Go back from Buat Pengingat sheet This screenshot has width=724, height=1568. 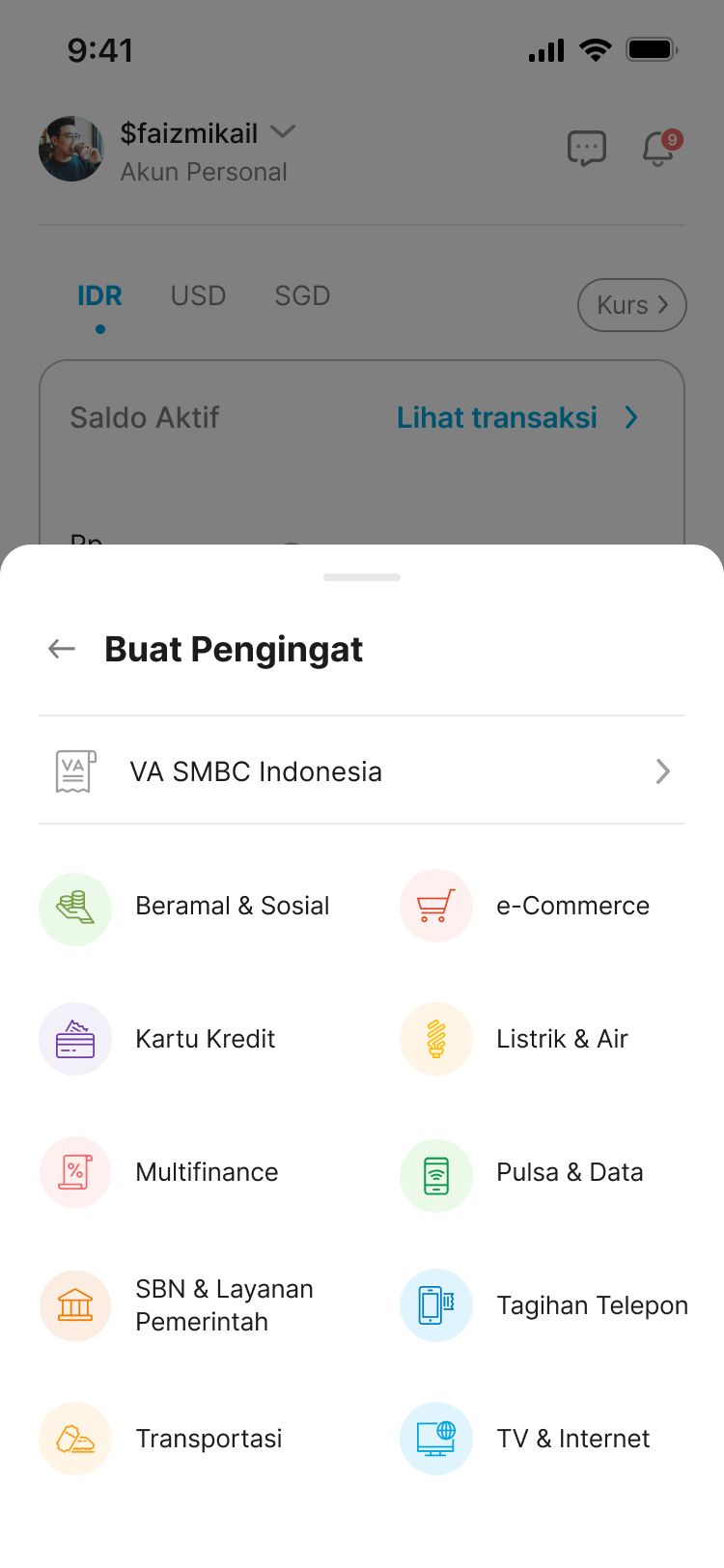(x=62, y=649)
